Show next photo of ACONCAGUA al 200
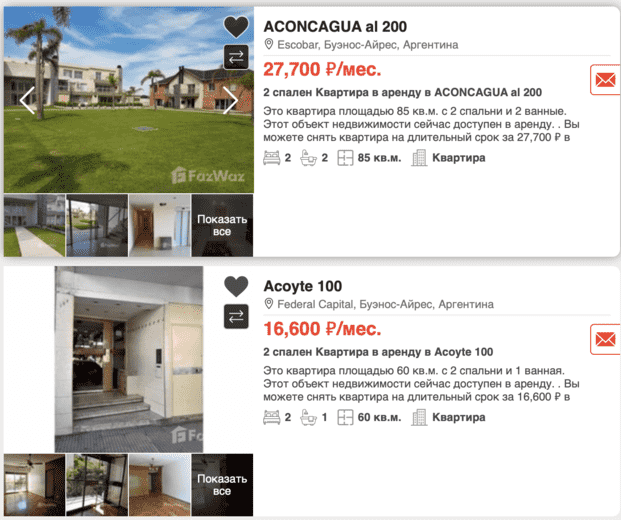 point(230,100)
